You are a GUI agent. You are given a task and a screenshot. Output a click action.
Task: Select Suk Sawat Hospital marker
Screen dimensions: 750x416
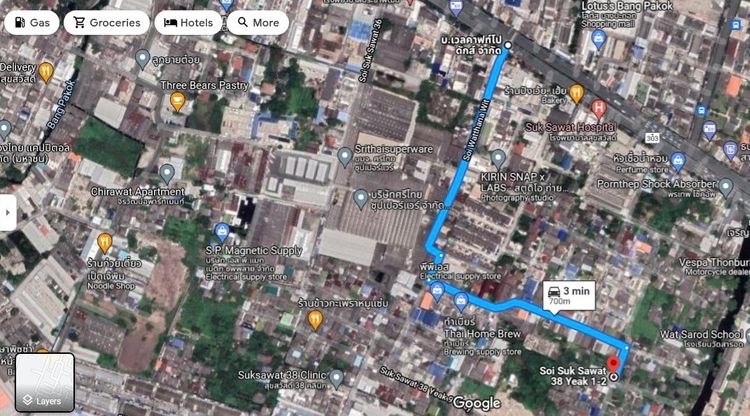tap(599, 108)
